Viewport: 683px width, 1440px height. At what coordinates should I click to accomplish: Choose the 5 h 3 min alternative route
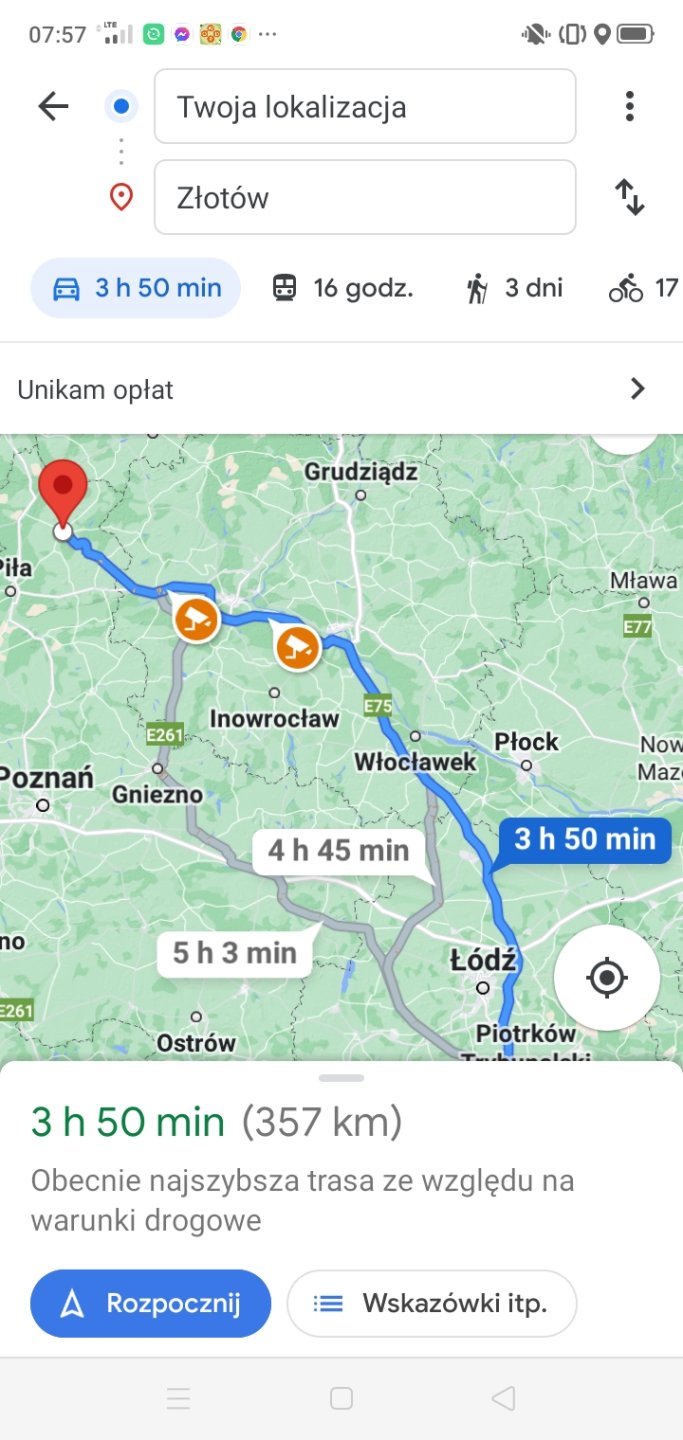pos(235,953)
